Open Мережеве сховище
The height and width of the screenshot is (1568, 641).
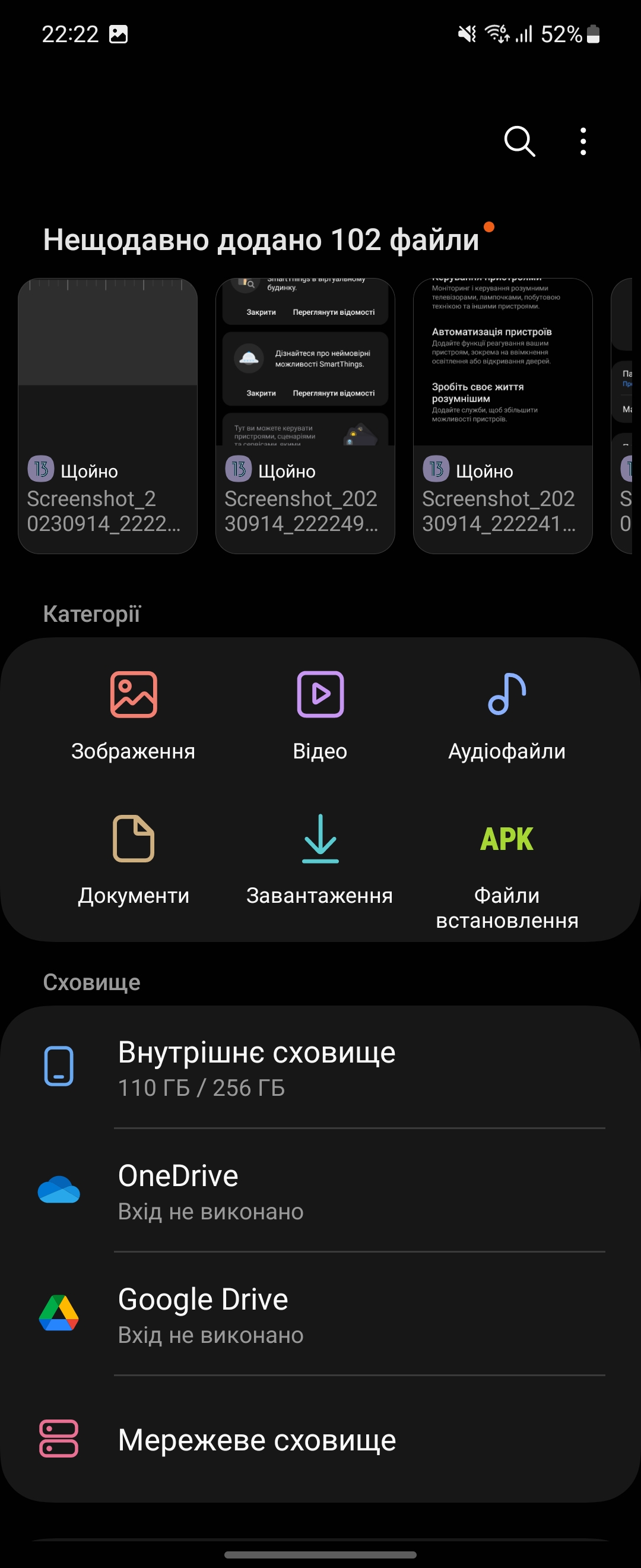(320, 1440)
